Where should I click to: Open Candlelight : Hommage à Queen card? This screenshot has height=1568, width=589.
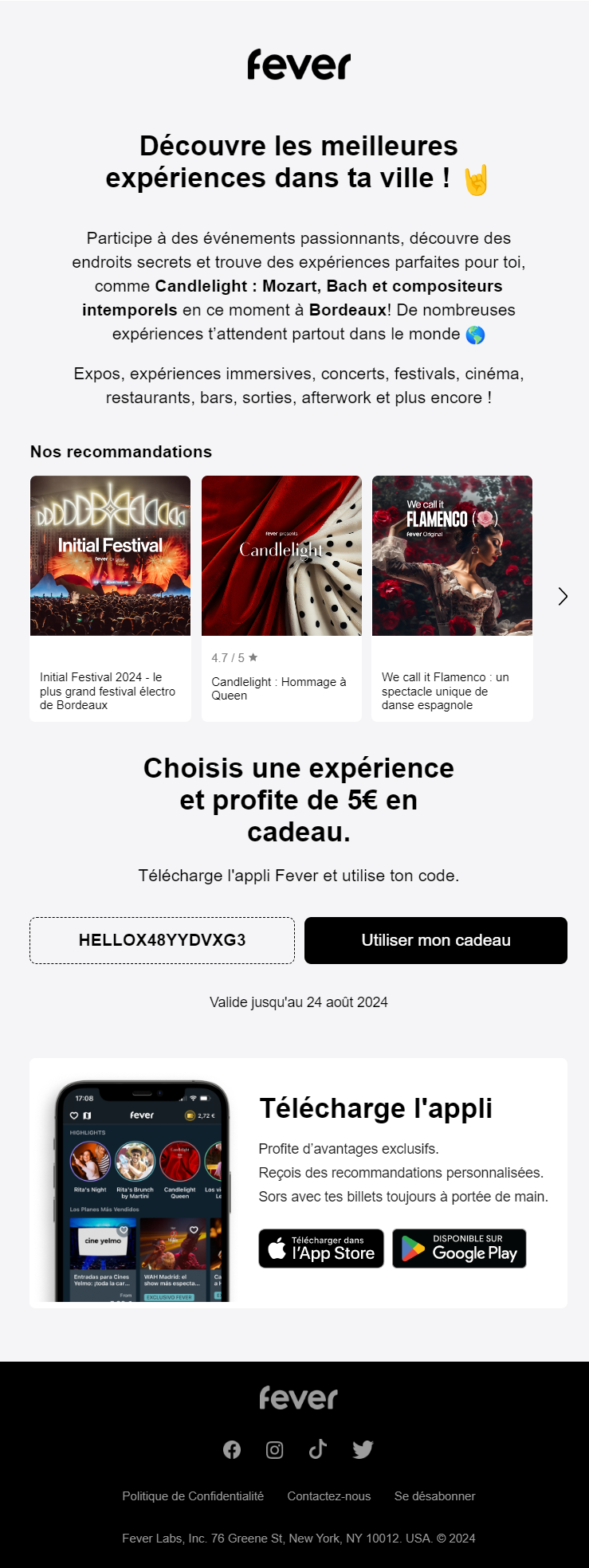coord(281,598)
